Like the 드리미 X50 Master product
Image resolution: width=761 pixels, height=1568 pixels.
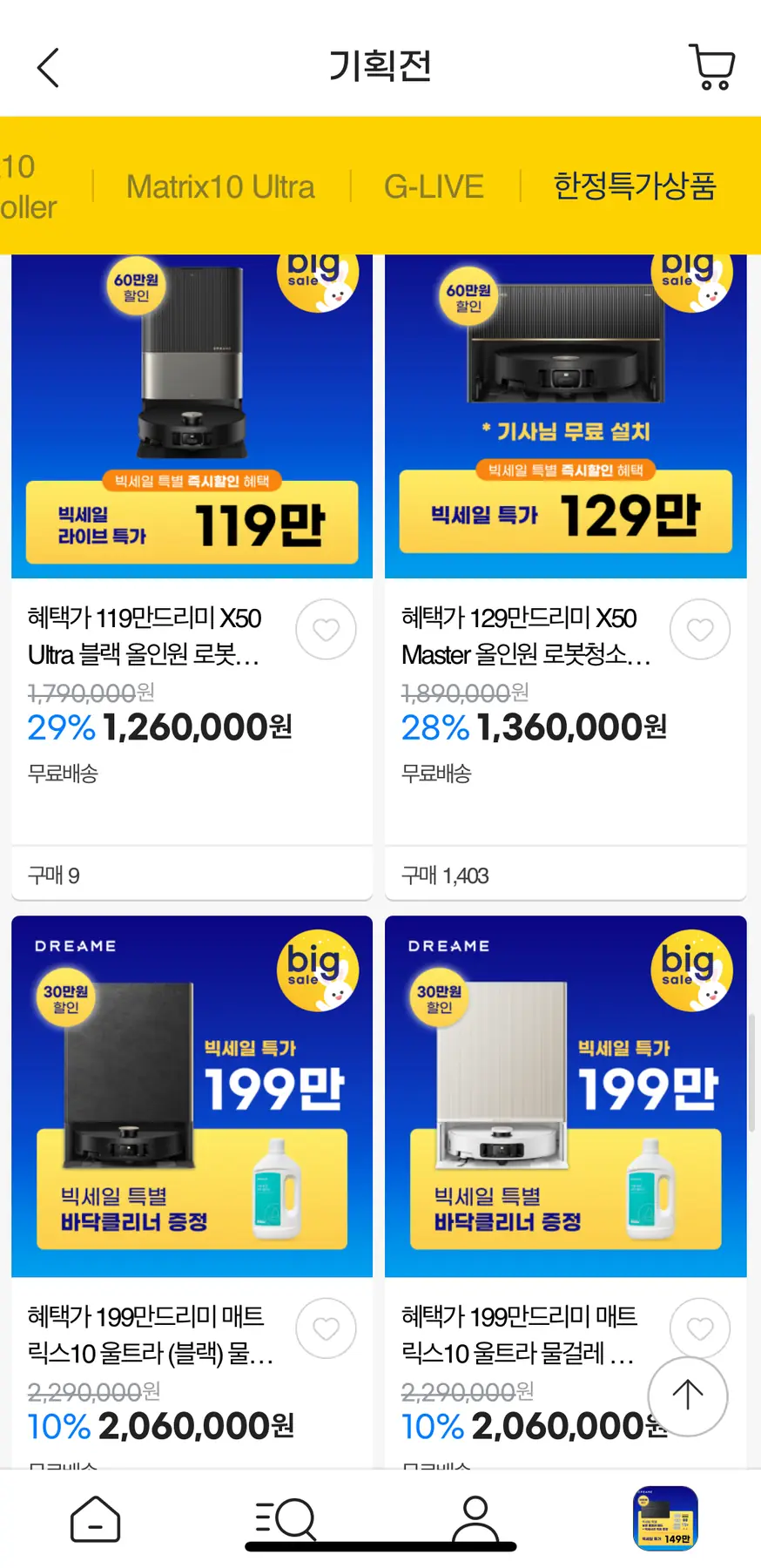699,629
